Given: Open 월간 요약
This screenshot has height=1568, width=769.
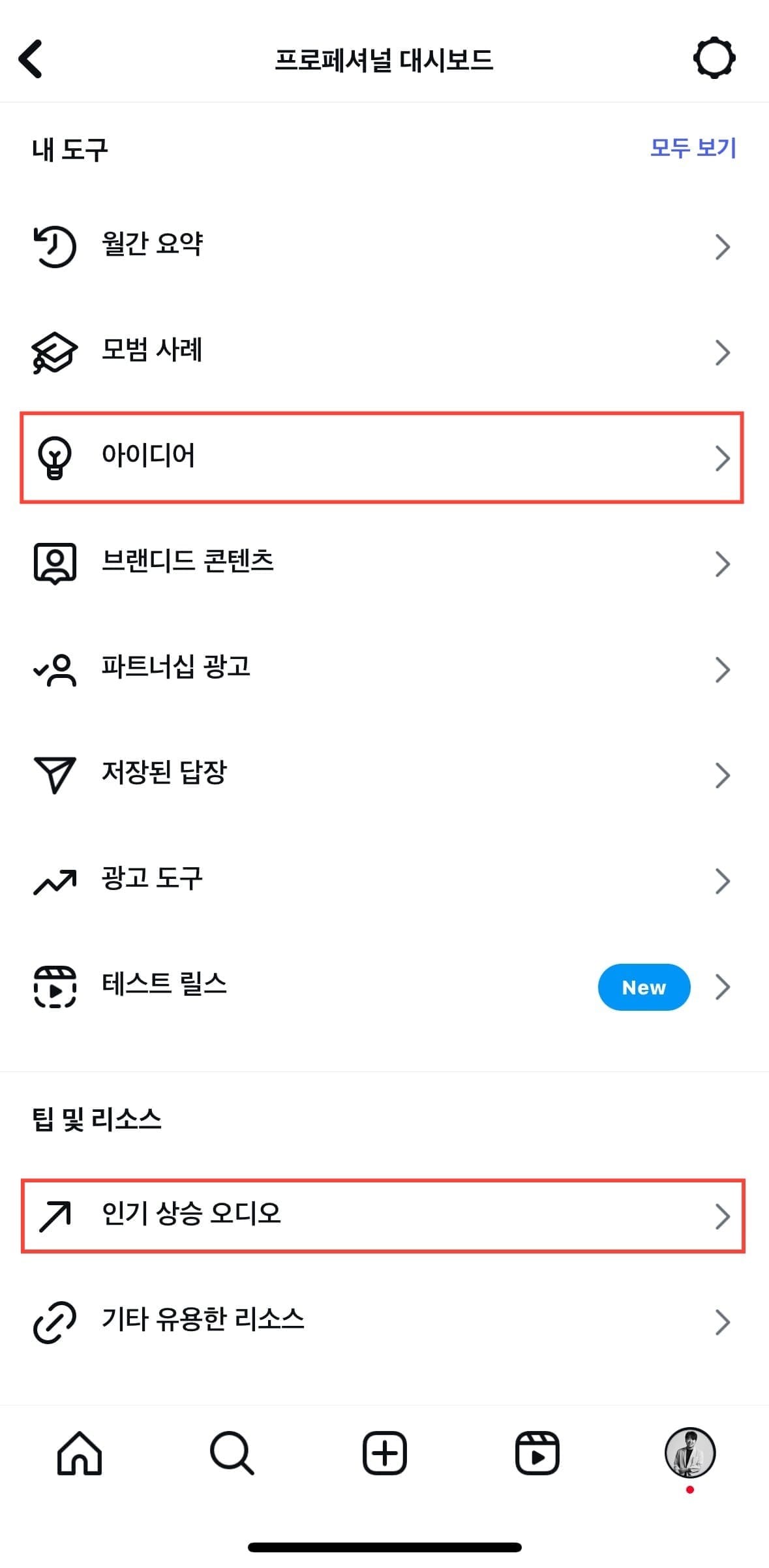Looking at the screenshot, I should point(384,246).
